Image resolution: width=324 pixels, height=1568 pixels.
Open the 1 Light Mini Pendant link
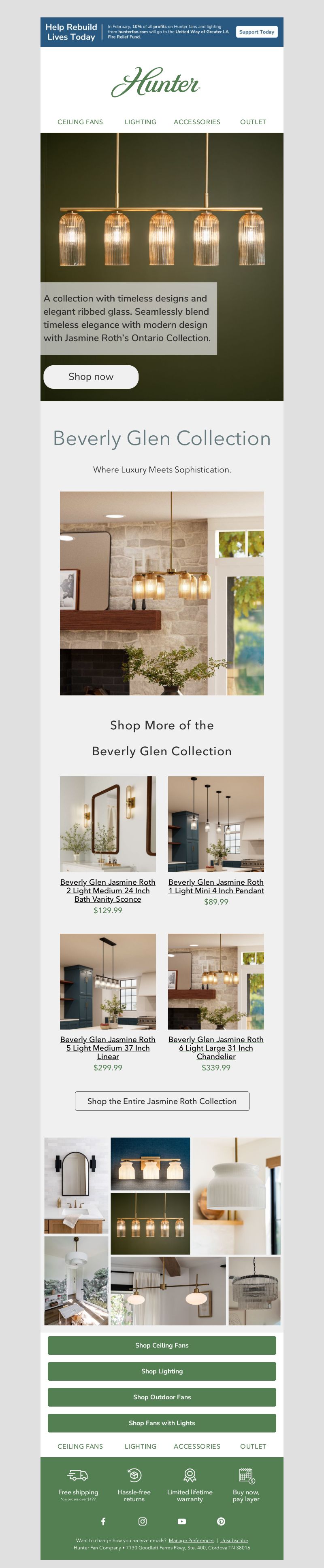click(x=215, y=886)
